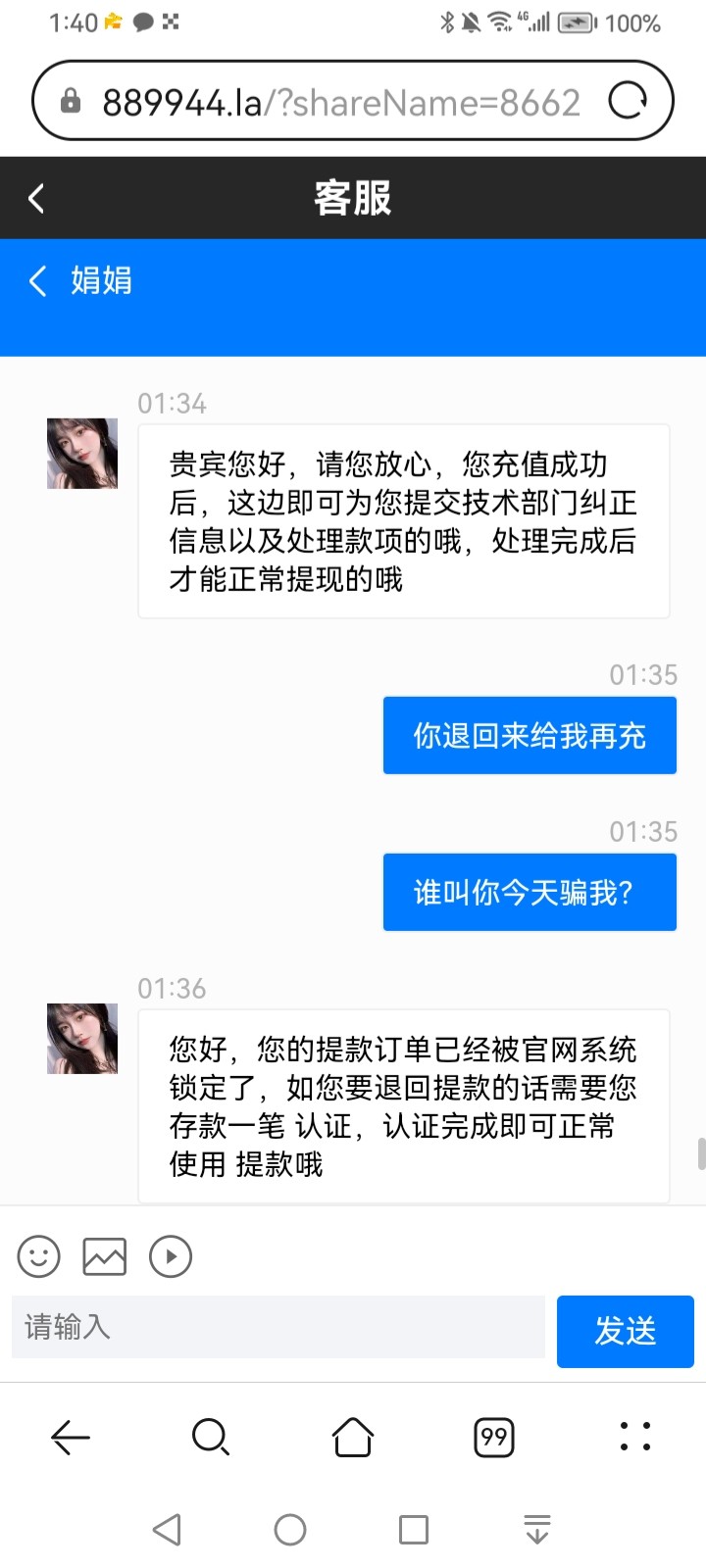Tap the Android home circle navigation key
Viewport: 706px width, 1568px height.
(289, 1527)
